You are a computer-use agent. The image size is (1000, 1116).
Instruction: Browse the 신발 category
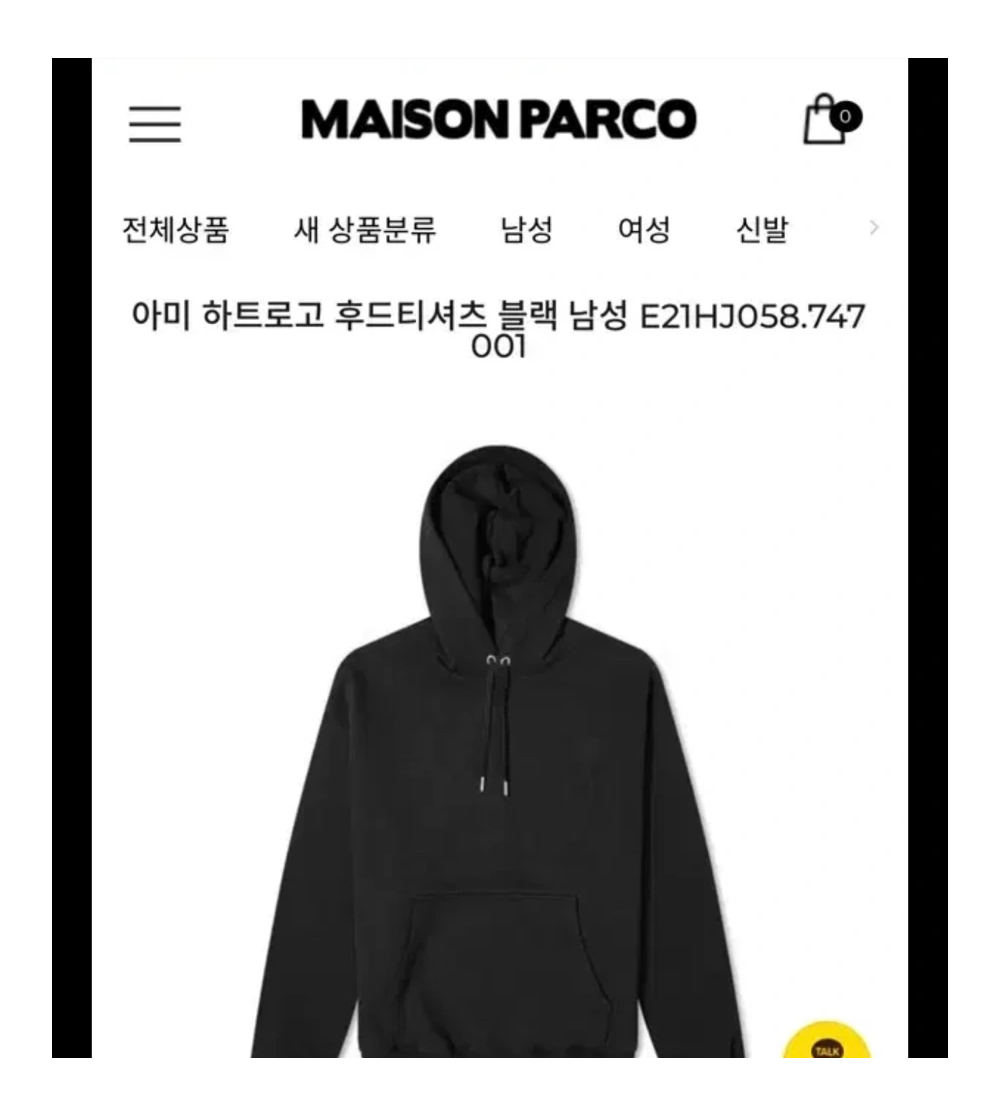[x=762, y=230]
